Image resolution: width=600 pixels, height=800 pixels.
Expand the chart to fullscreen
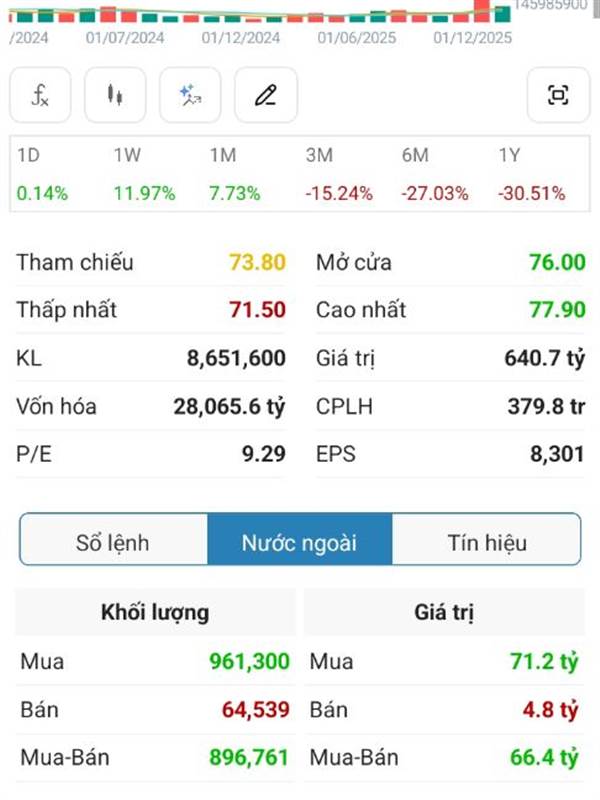[558, 96]
